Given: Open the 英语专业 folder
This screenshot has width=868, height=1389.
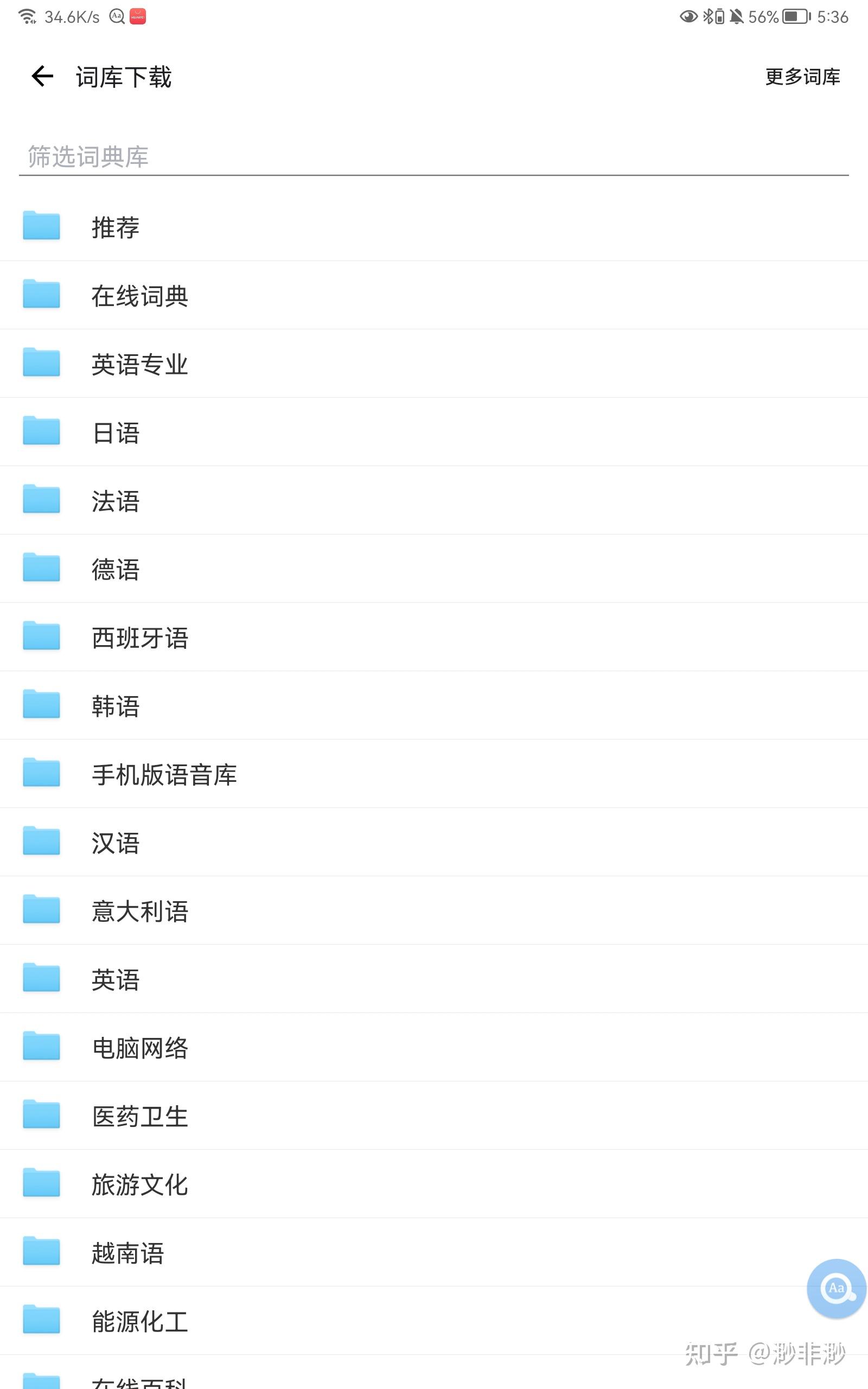Looking at the screenshot, I should (x=139, y=364).
